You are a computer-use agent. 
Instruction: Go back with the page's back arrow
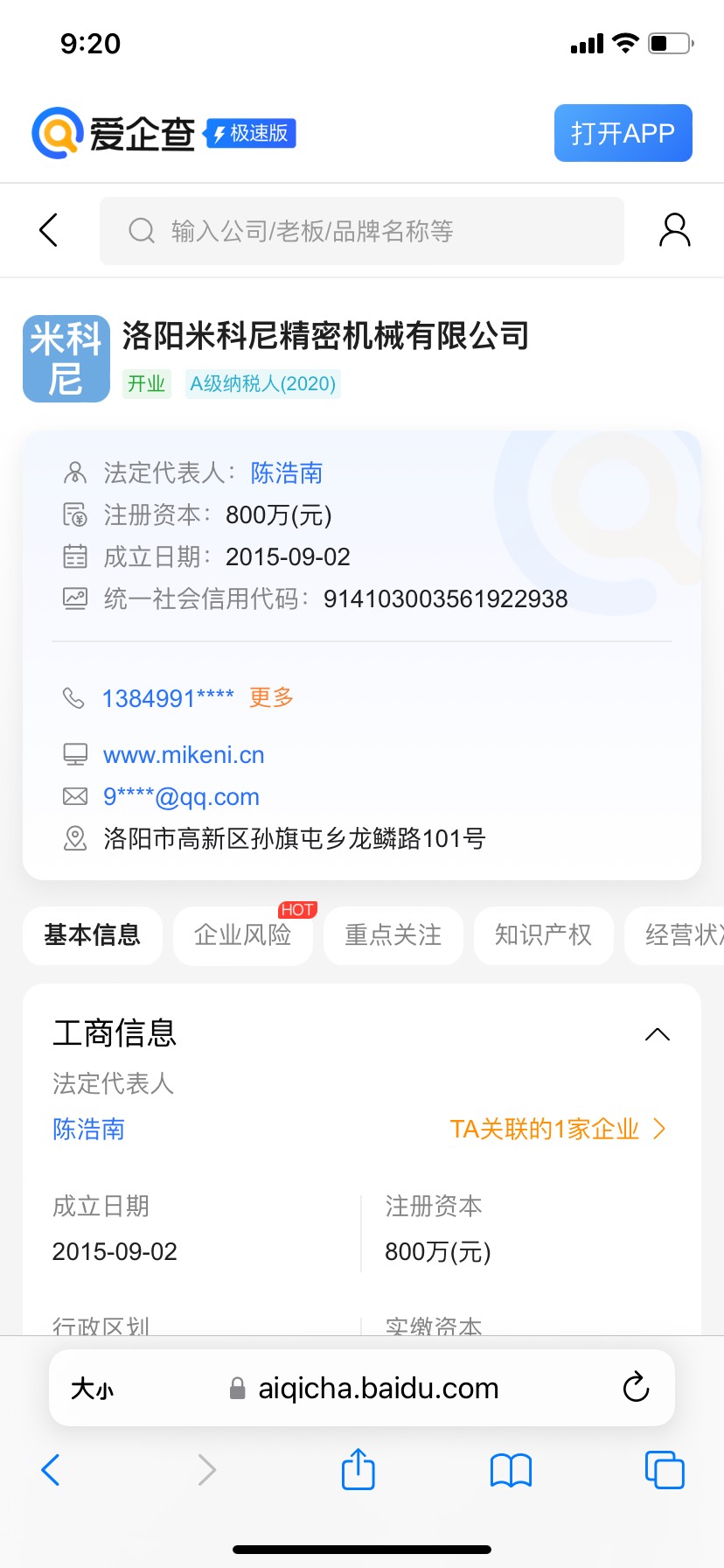click(49, 230)
